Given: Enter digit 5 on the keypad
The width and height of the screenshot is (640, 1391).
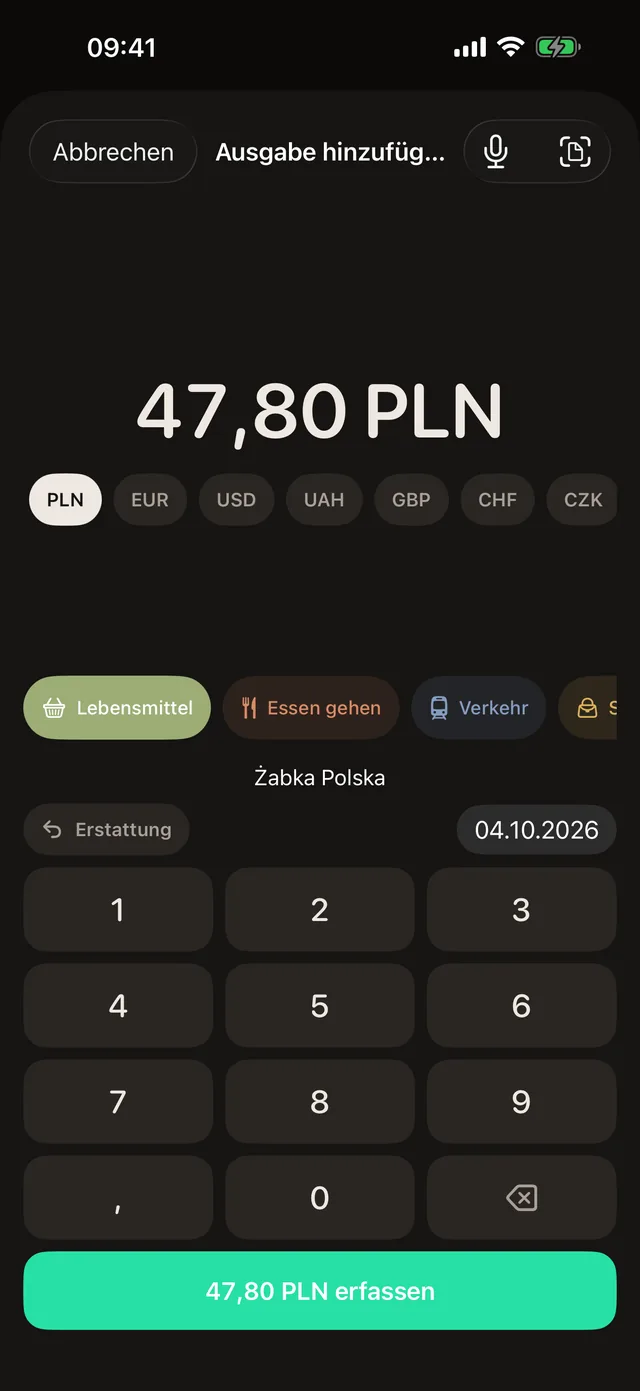Looking at the screenshot, I should tap(320, 1006).
